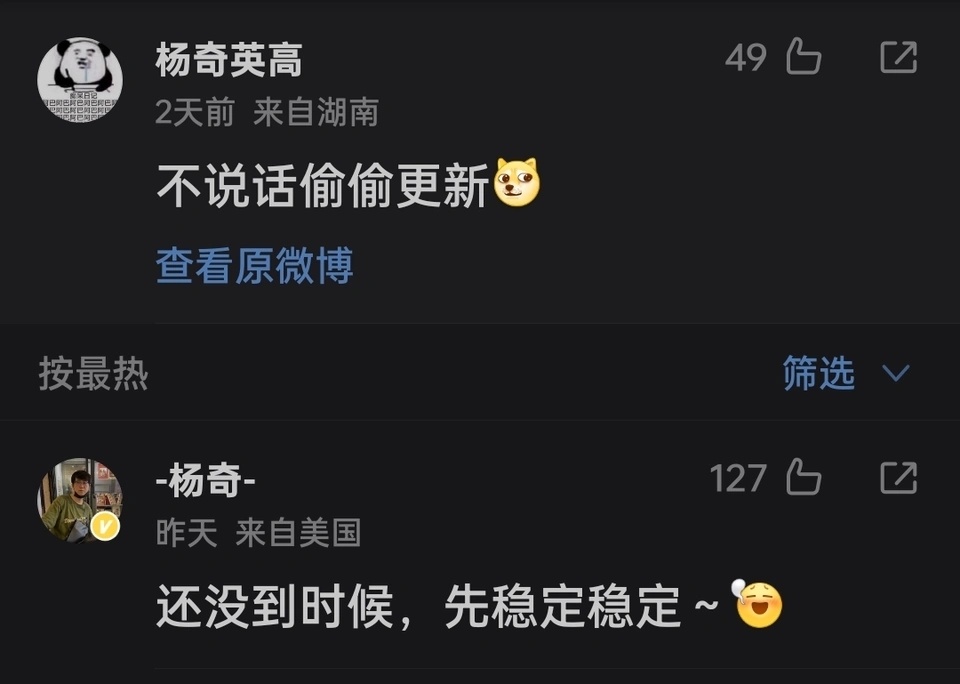Like the comment by 杨奇英高
The image size is (960, 684).
pos(803,57)
